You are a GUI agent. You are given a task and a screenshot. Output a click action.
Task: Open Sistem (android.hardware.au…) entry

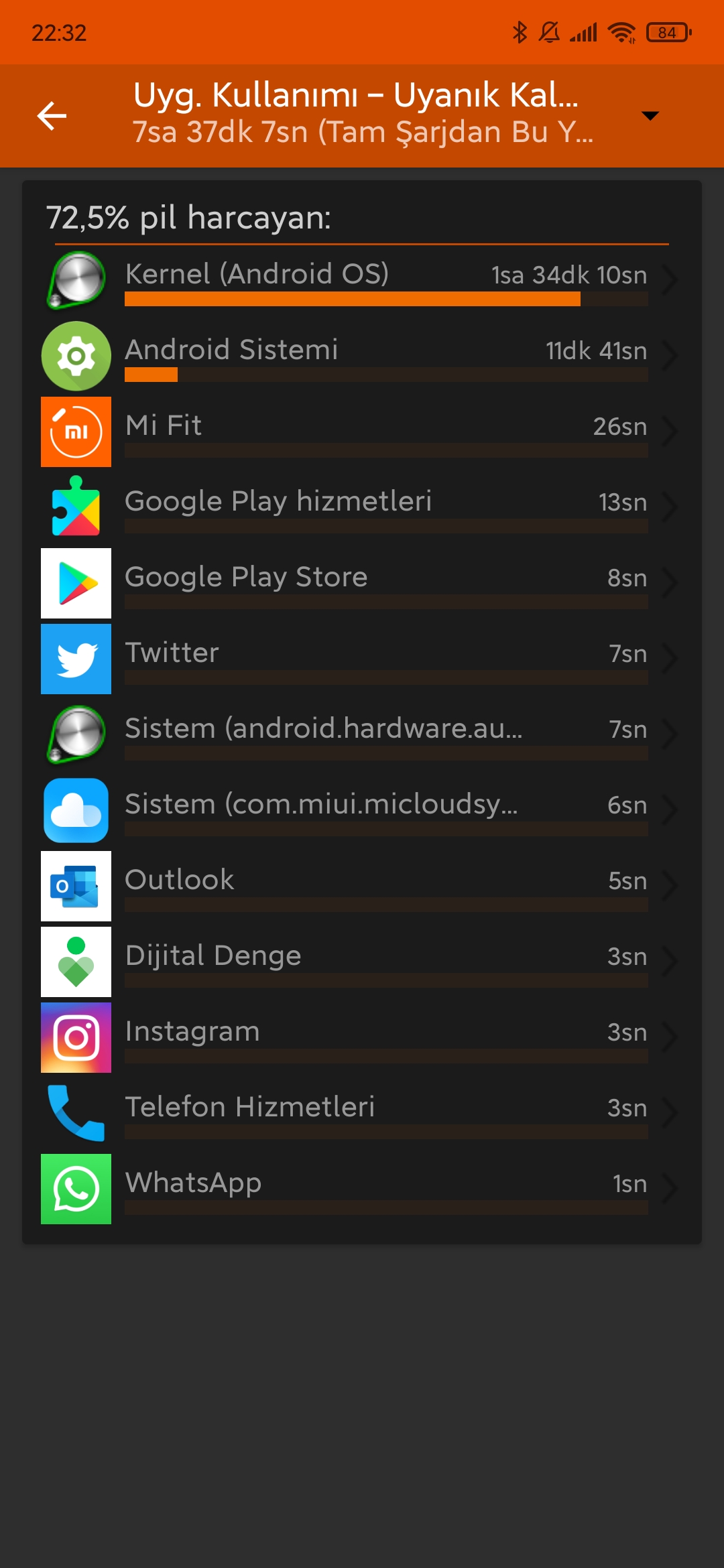point(362,734)
